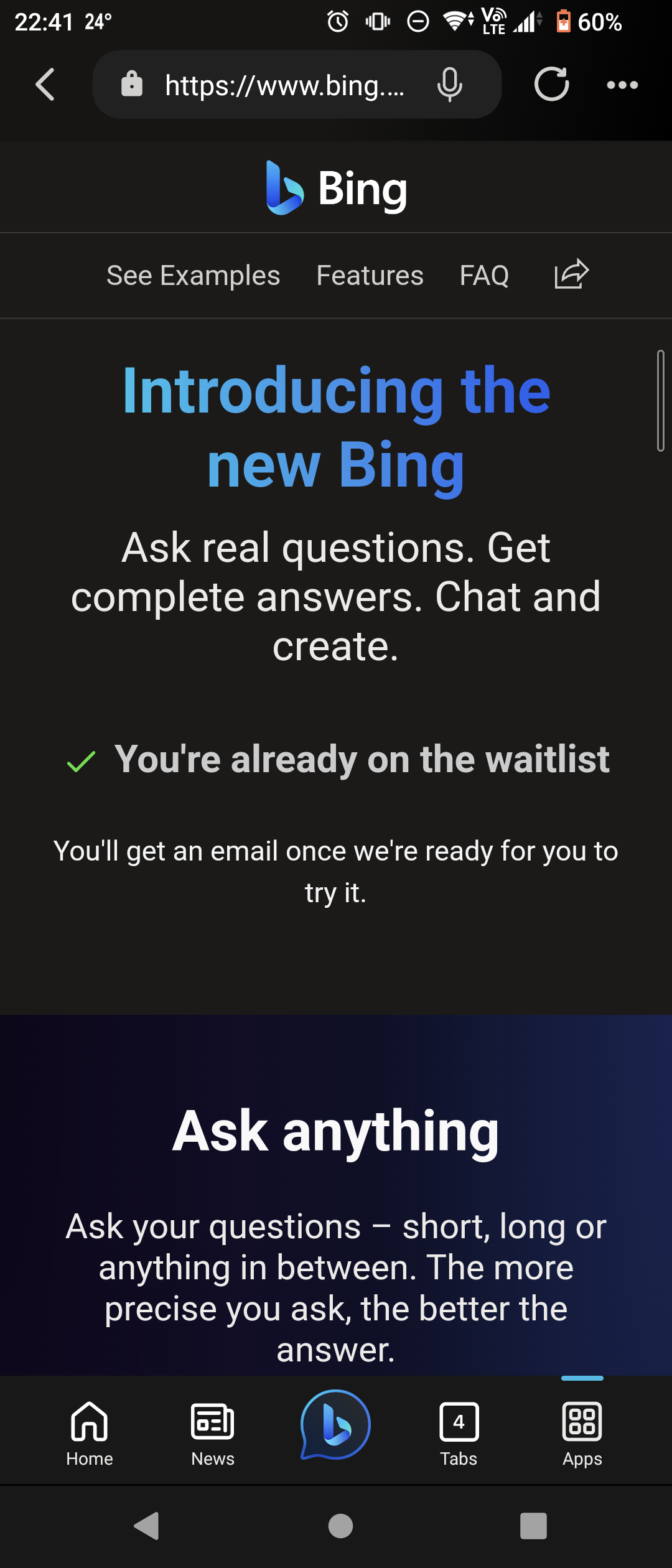Open the share icon in the navigation bar
672x1568 pixels.
tap(571, 274)
